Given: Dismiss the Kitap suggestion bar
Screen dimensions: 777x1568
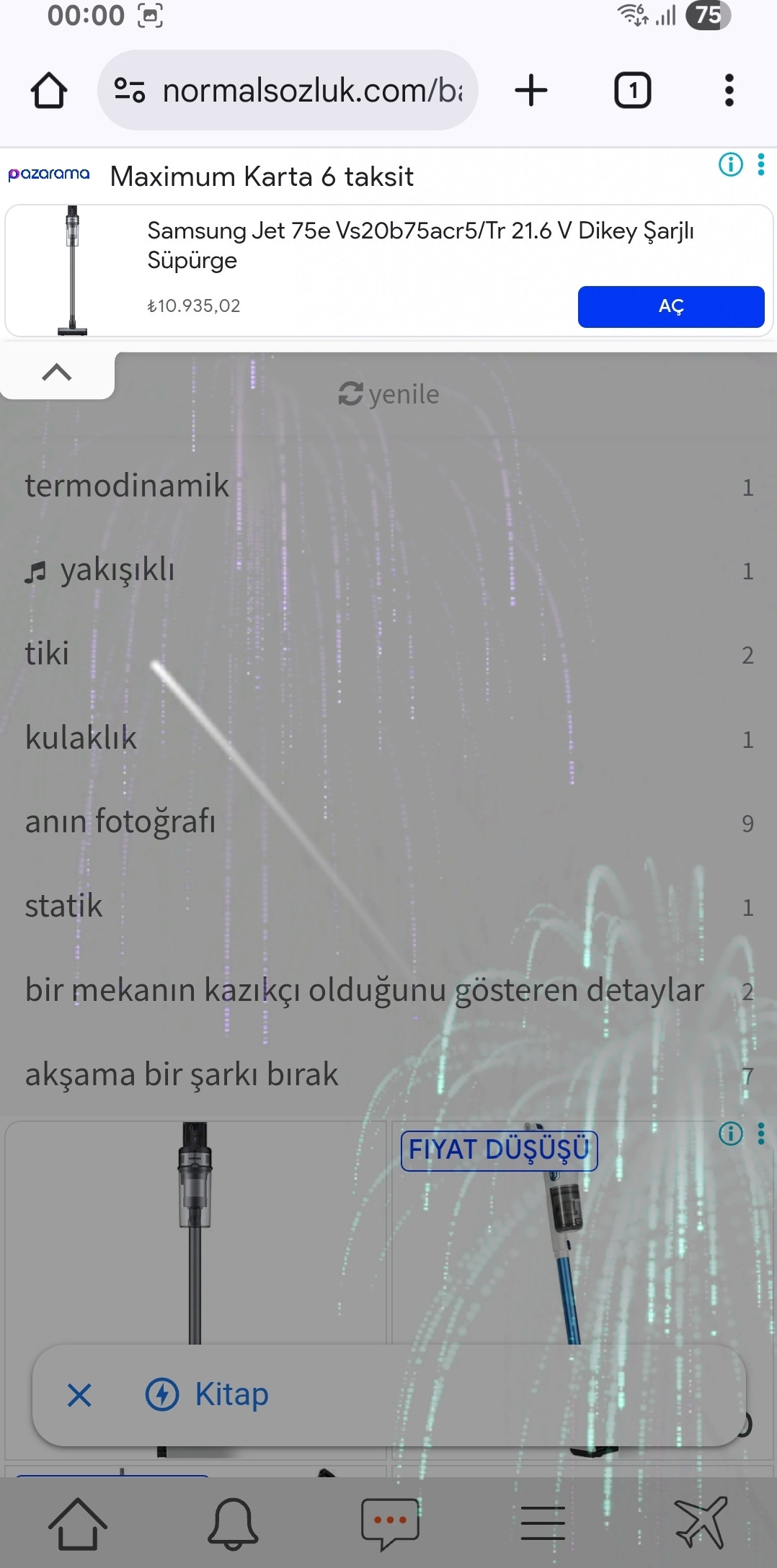Looking at the screenshot, I should 79,1395.
